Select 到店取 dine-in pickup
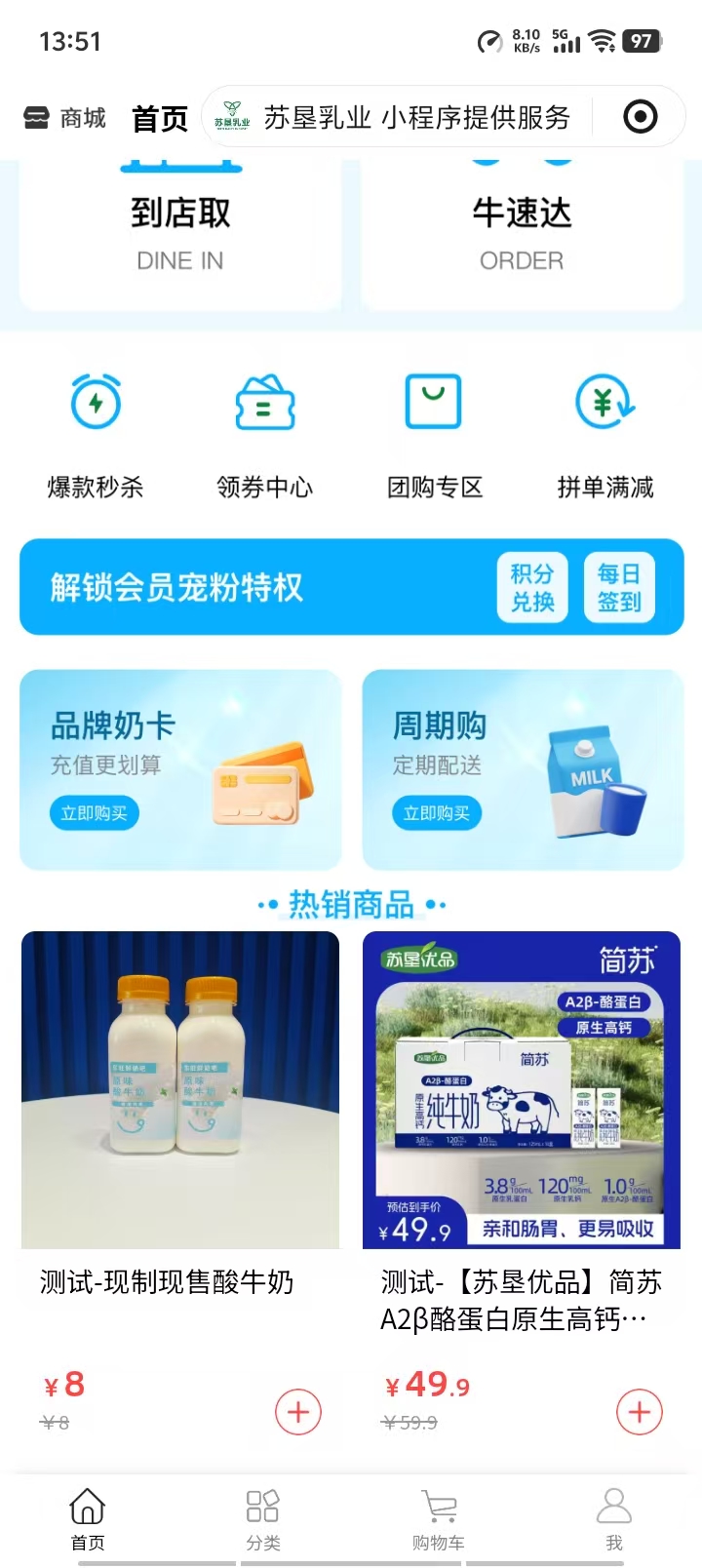 pos(180,232)
